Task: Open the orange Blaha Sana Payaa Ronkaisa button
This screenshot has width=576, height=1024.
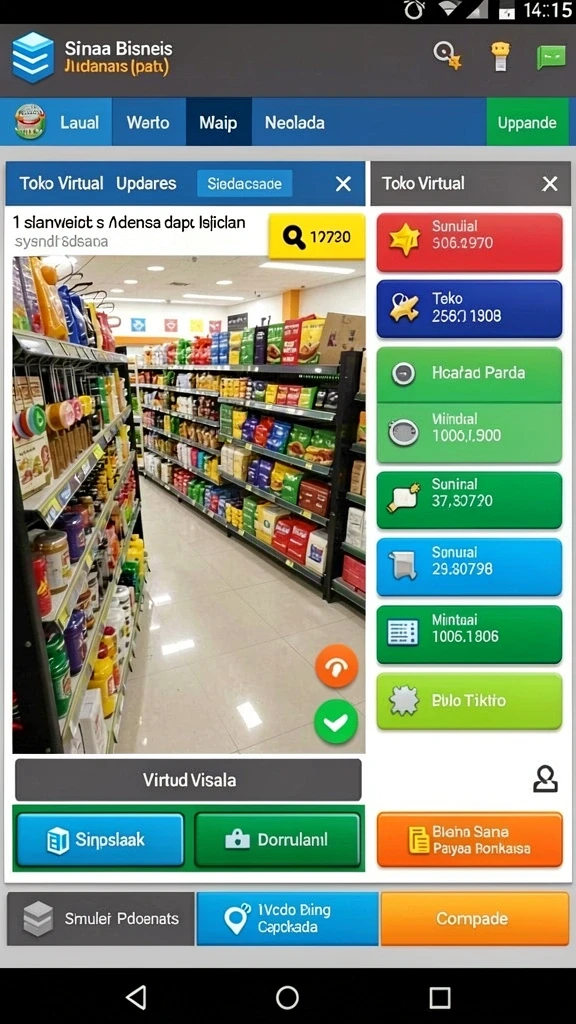Action: (469, 840)
